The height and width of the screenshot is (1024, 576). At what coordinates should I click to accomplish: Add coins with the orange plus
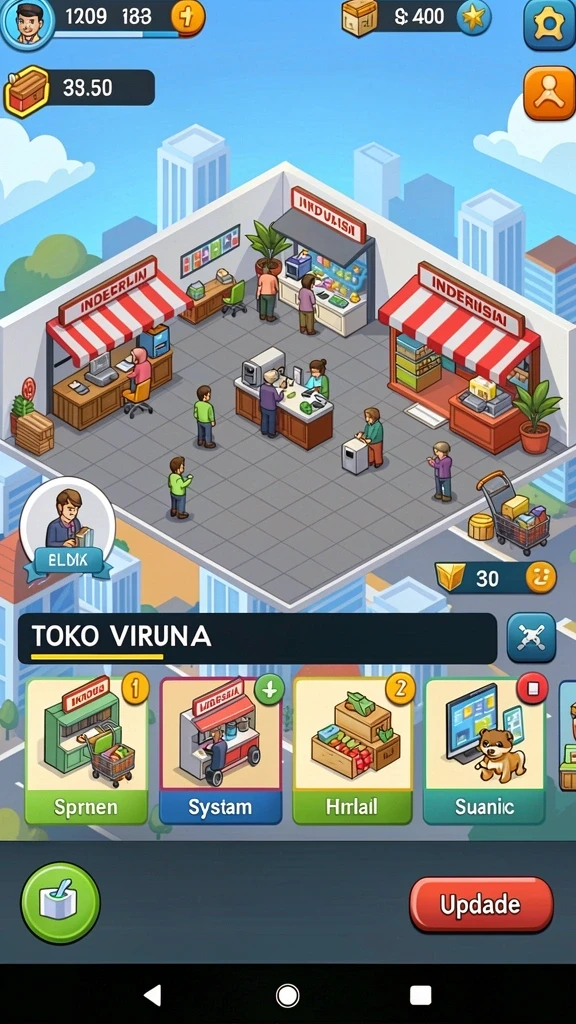[x=187, y=17]
